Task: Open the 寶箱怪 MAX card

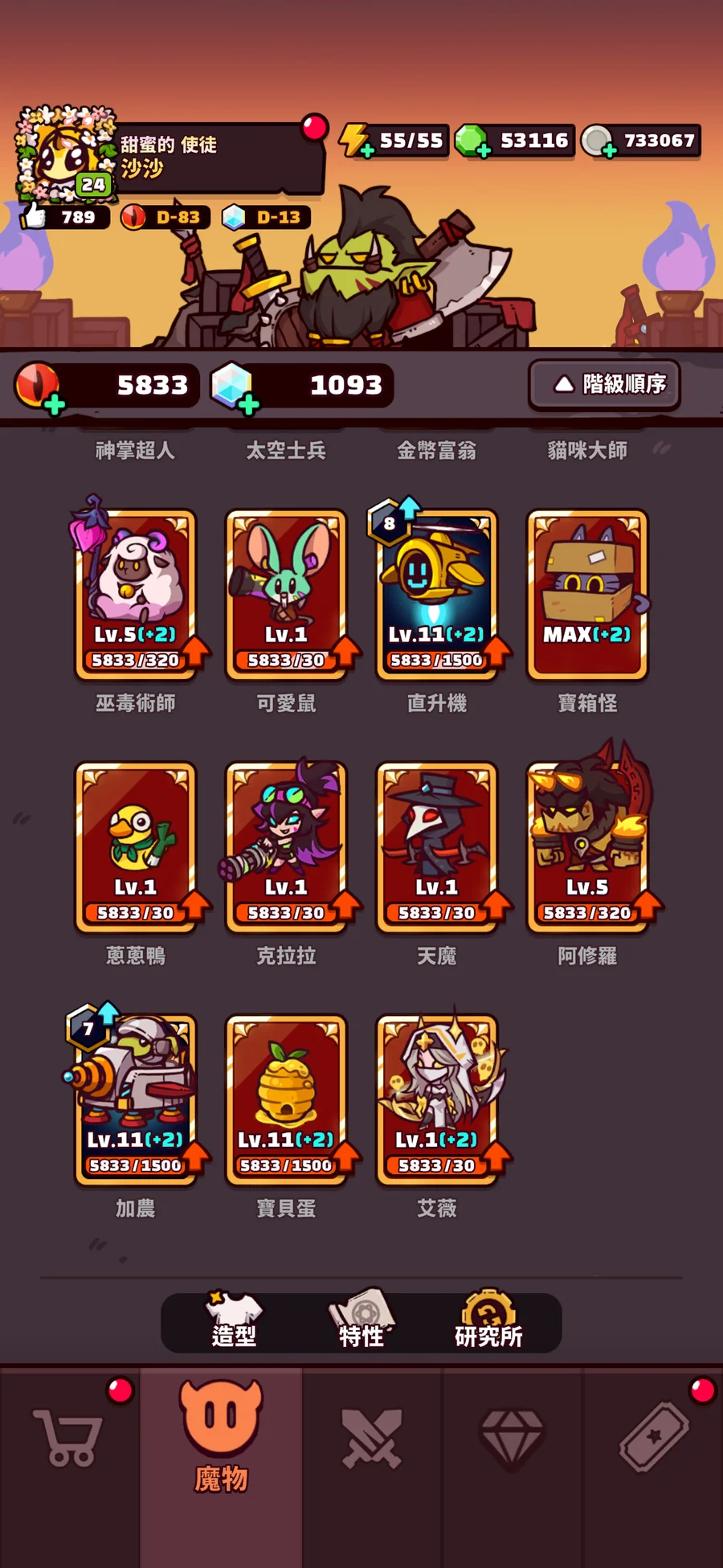Action: (587, 595)
